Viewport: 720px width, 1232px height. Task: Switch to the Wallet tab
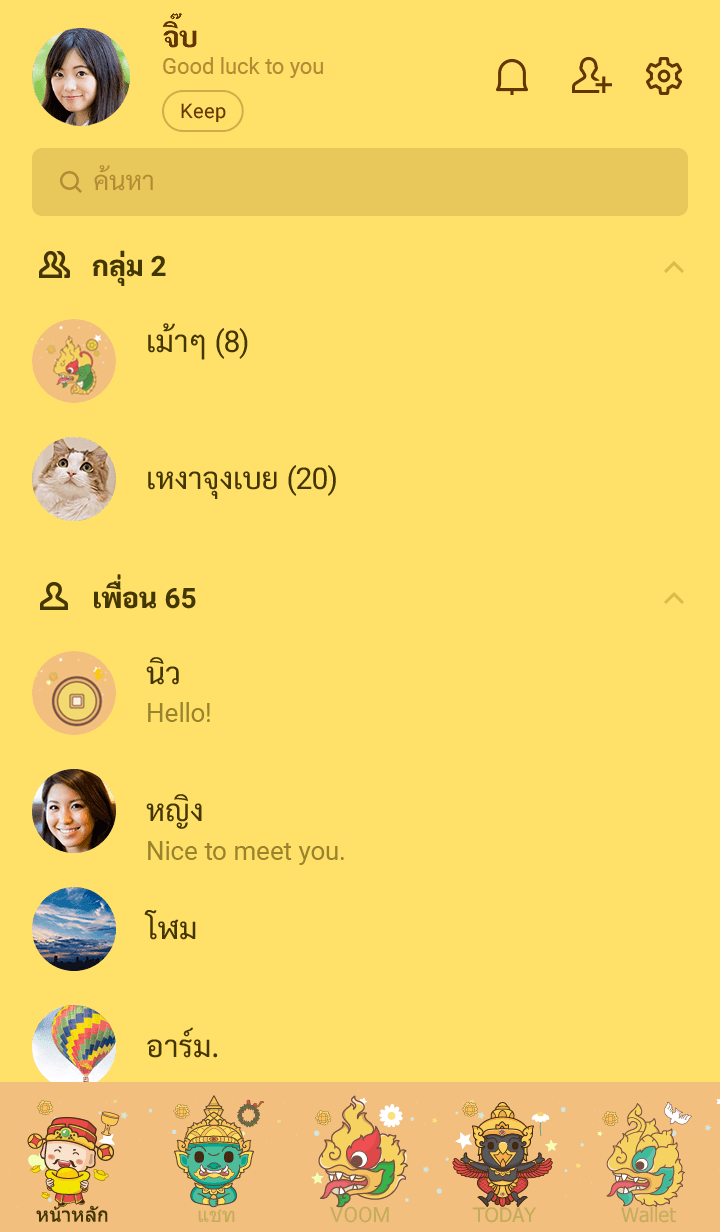click(648, 1160)
